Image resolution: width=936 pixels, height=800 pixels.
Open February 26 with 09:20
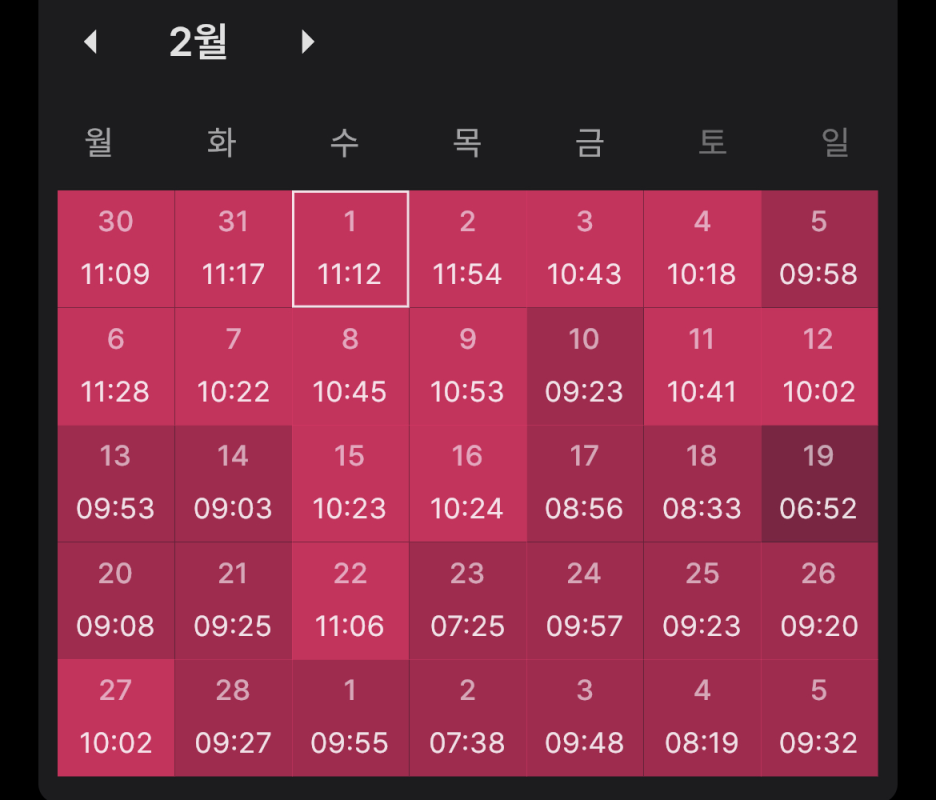point(819,600)
